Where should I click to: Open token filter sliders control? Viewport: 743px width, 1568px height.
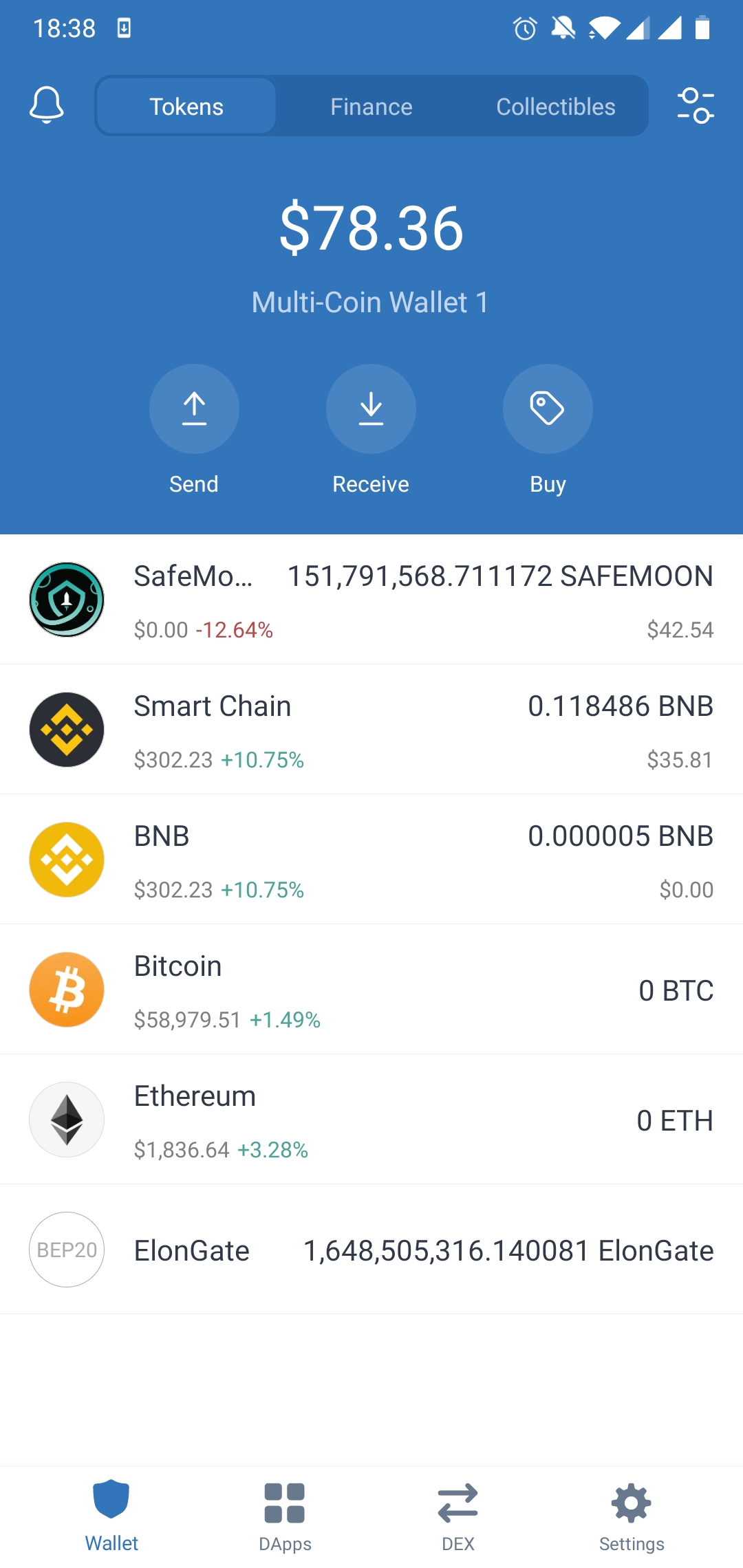tap(696, 105)
